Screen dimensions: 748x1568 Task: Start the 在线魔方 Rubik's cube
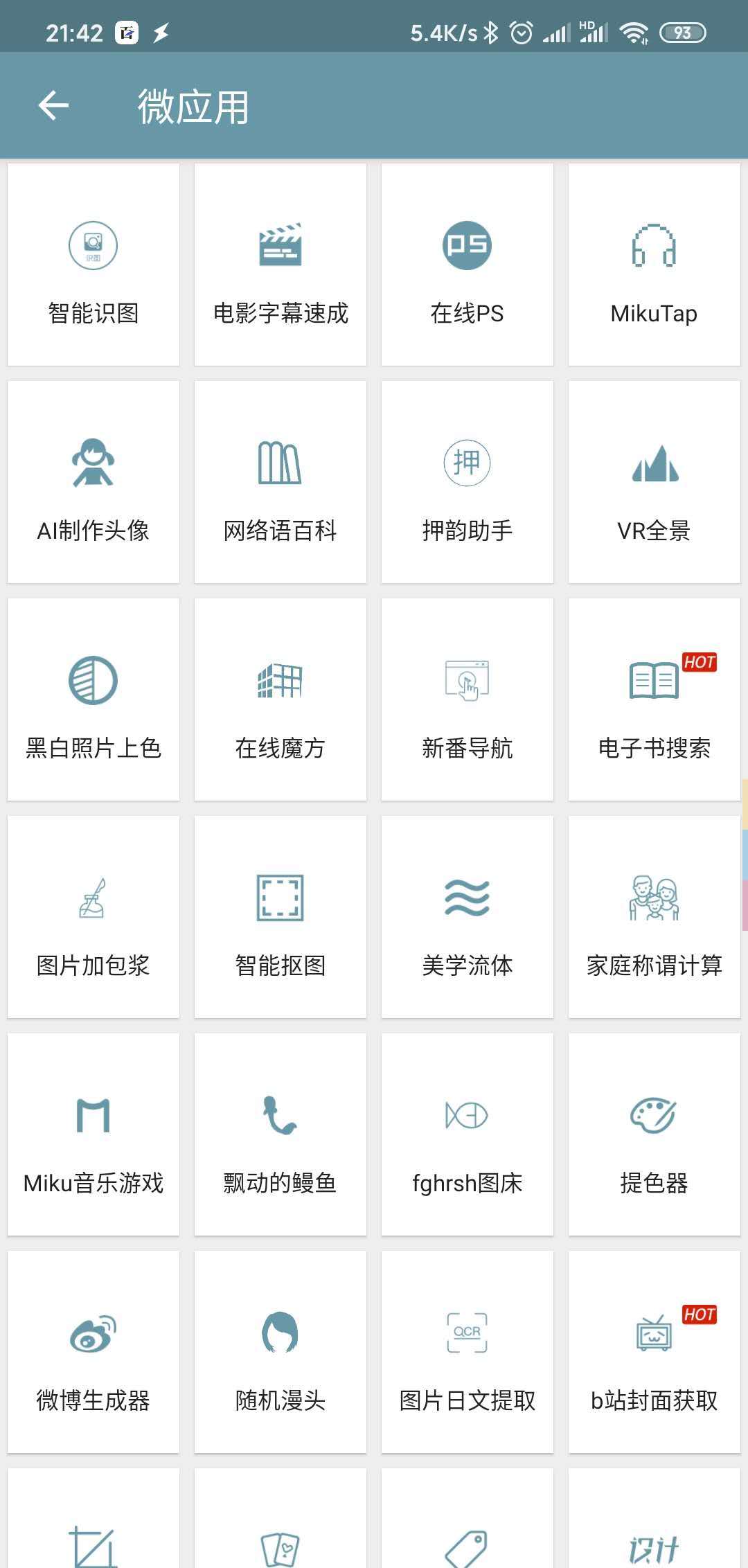(280, 700)
